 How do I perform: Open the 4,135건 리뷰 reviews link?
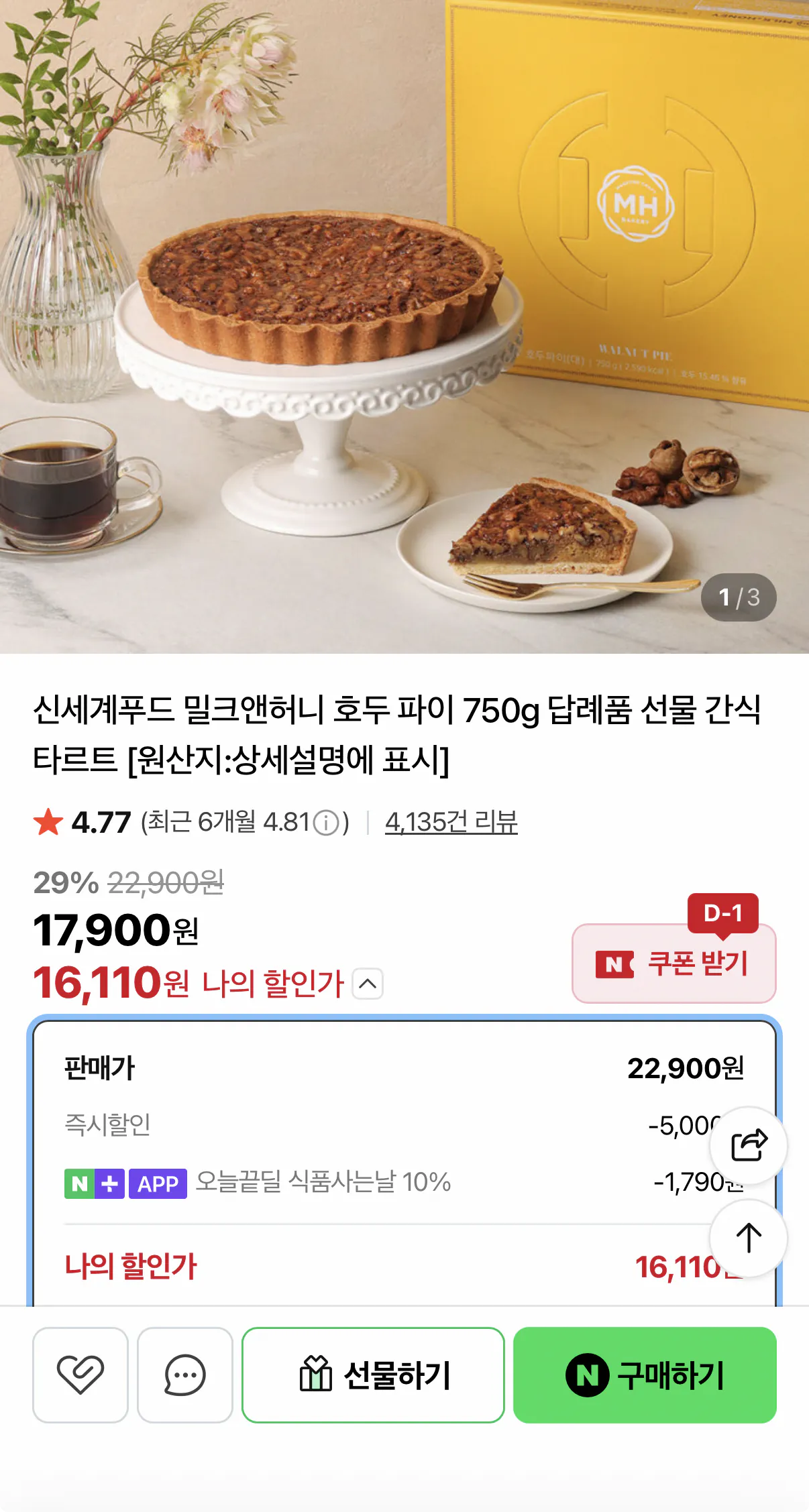tap(451, 821)
